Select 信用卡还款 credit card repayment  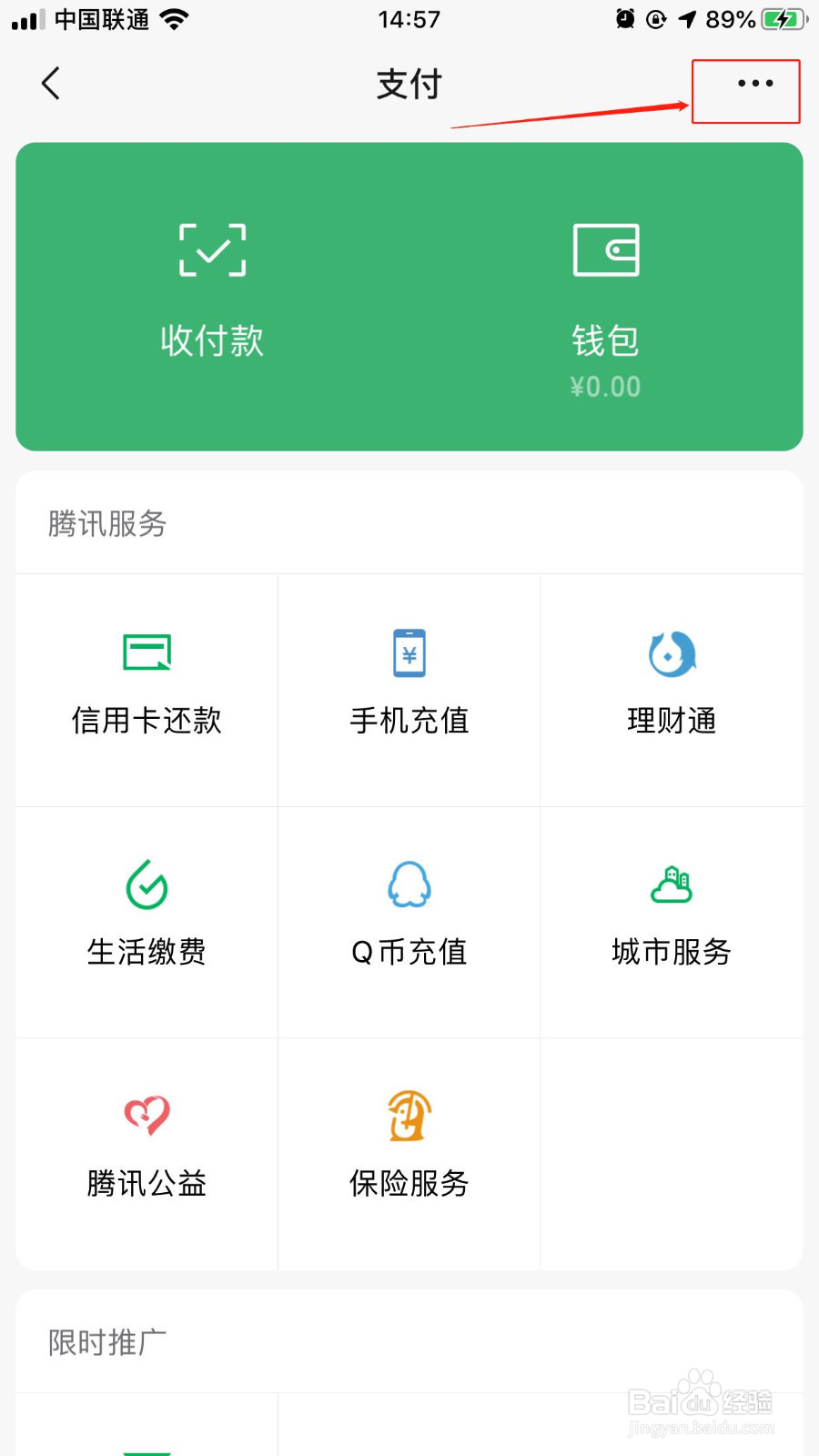click(x=146, y=687)
